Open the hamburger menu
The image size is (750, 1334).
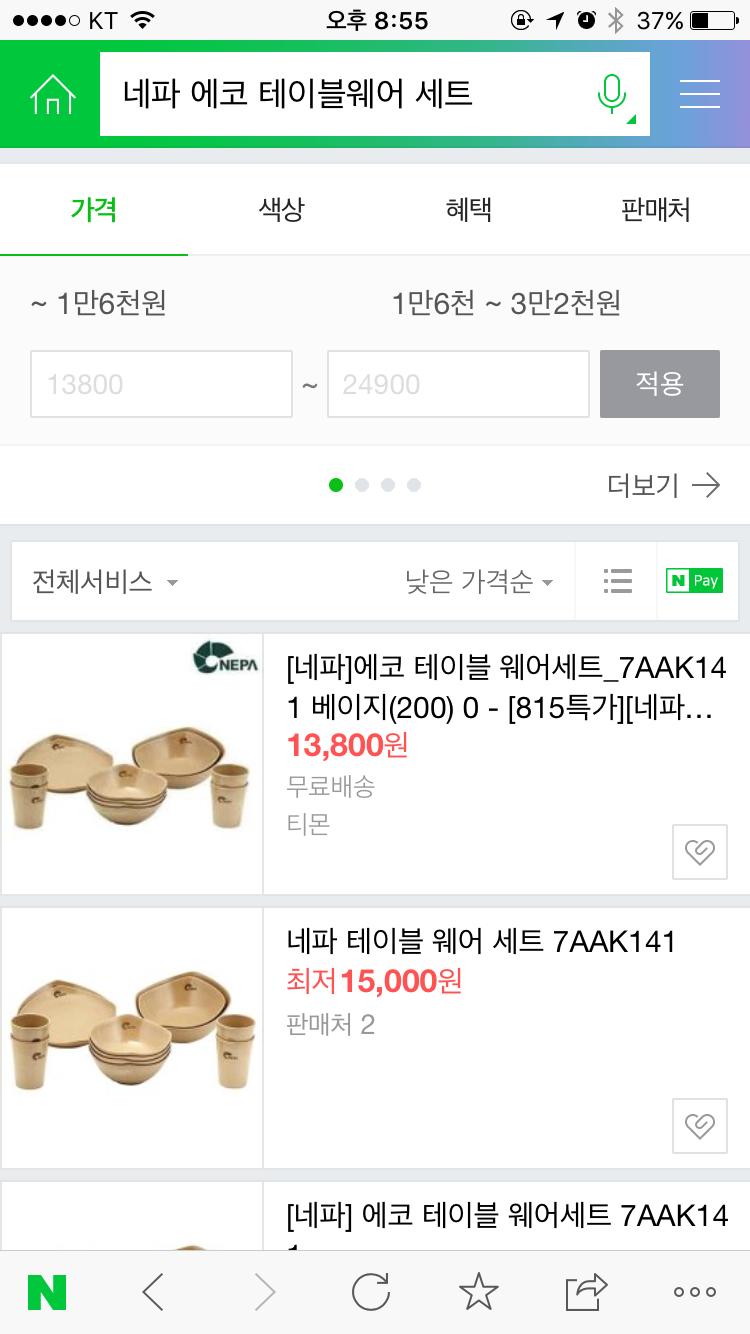pos(699,94)
